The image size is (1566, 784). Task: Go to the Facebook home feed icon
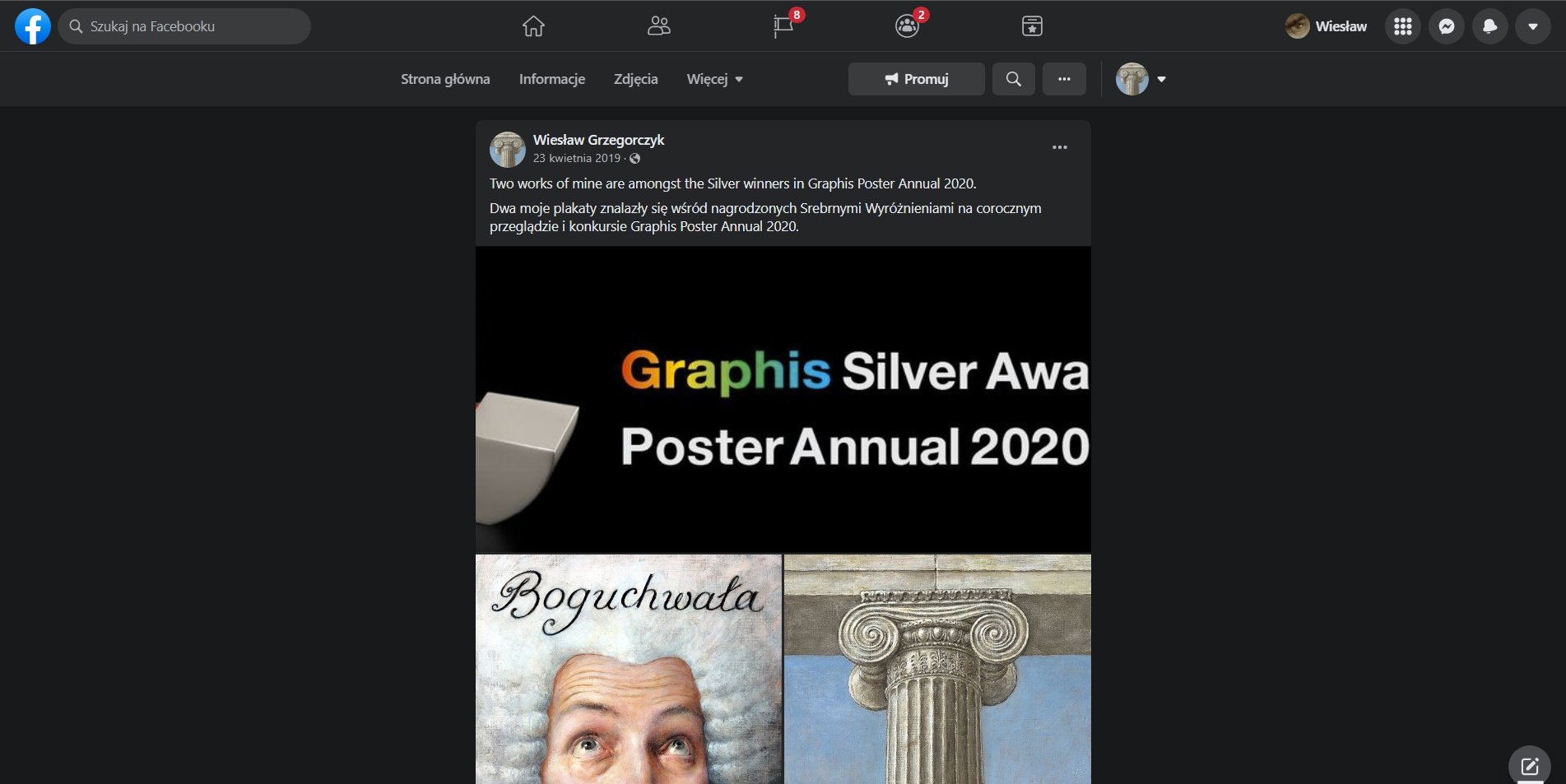click(533, 26)
